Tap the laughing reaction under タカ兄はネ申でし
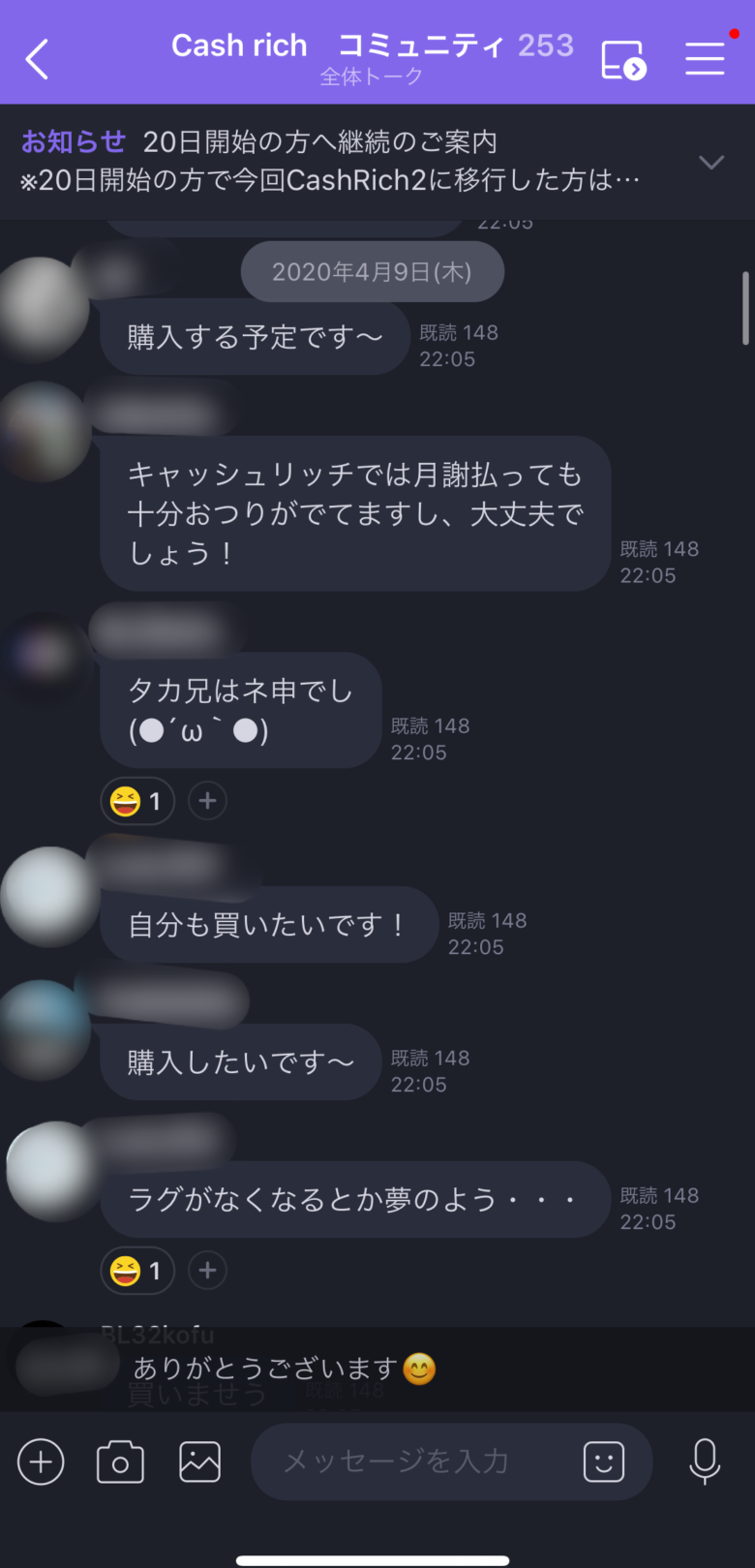Image resolution: width=755 pixels, height=1568 pixels. (136, 801)
